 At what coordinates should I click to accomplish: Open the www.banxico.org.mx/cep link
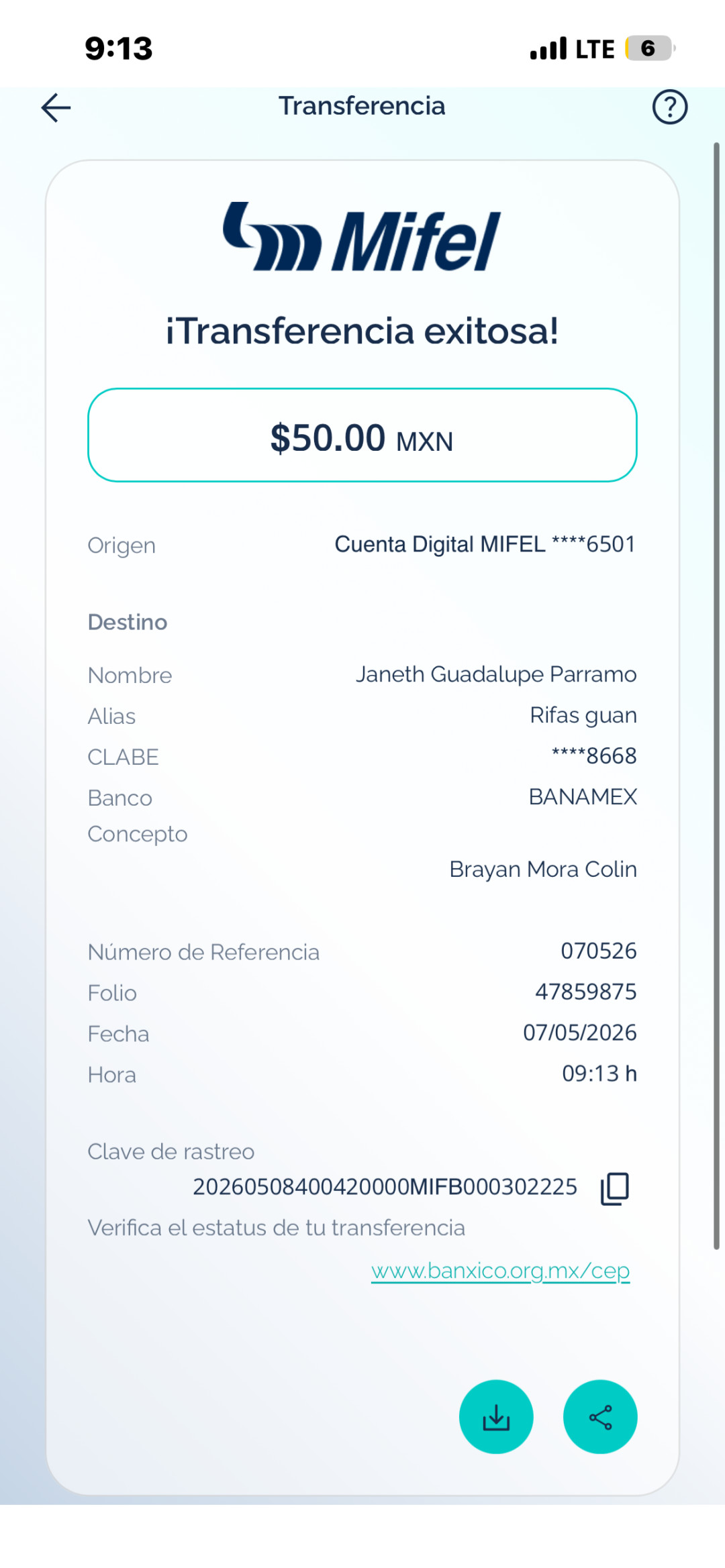[x=500, y=1271]
